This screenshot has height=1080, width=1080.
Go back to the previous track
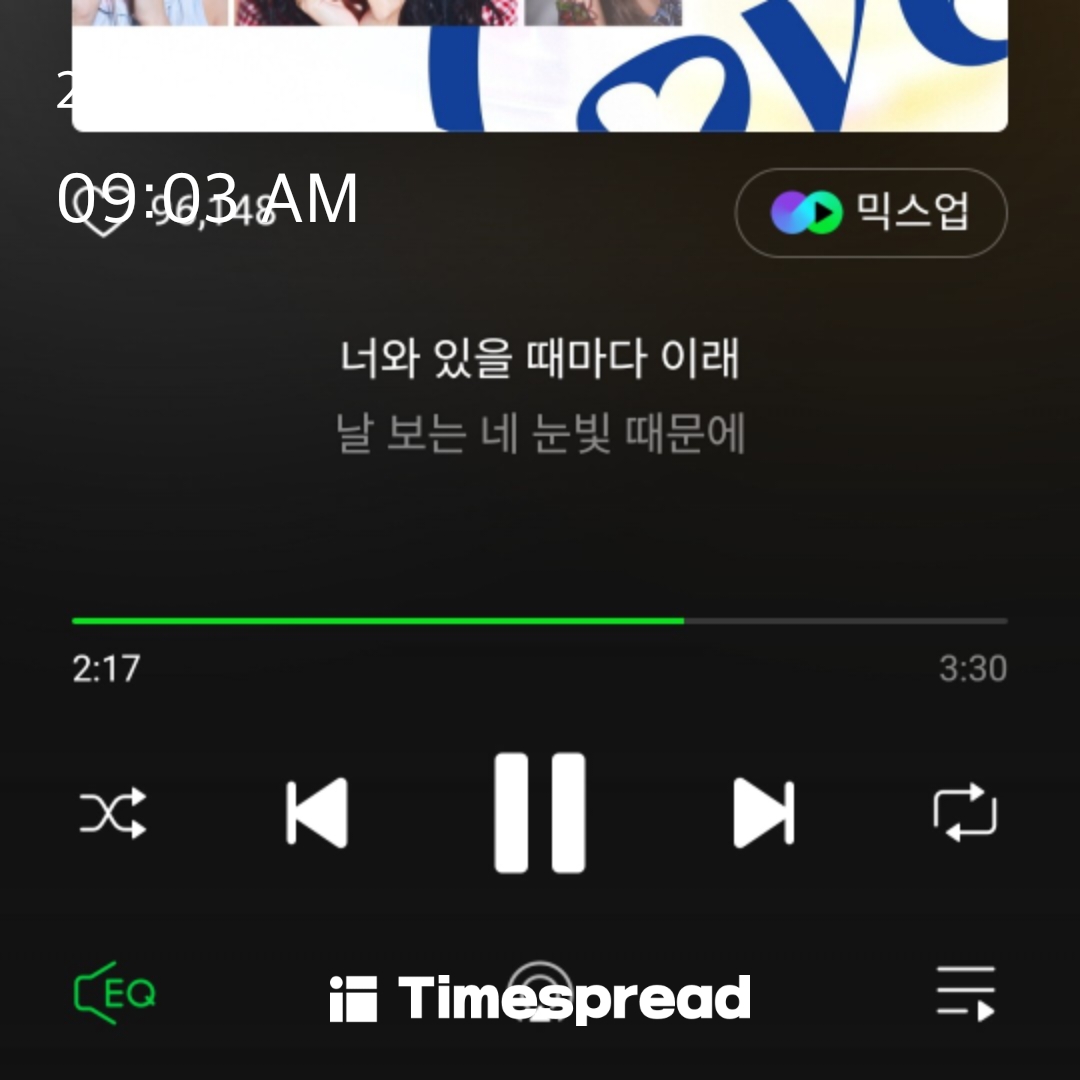(316, 812)
